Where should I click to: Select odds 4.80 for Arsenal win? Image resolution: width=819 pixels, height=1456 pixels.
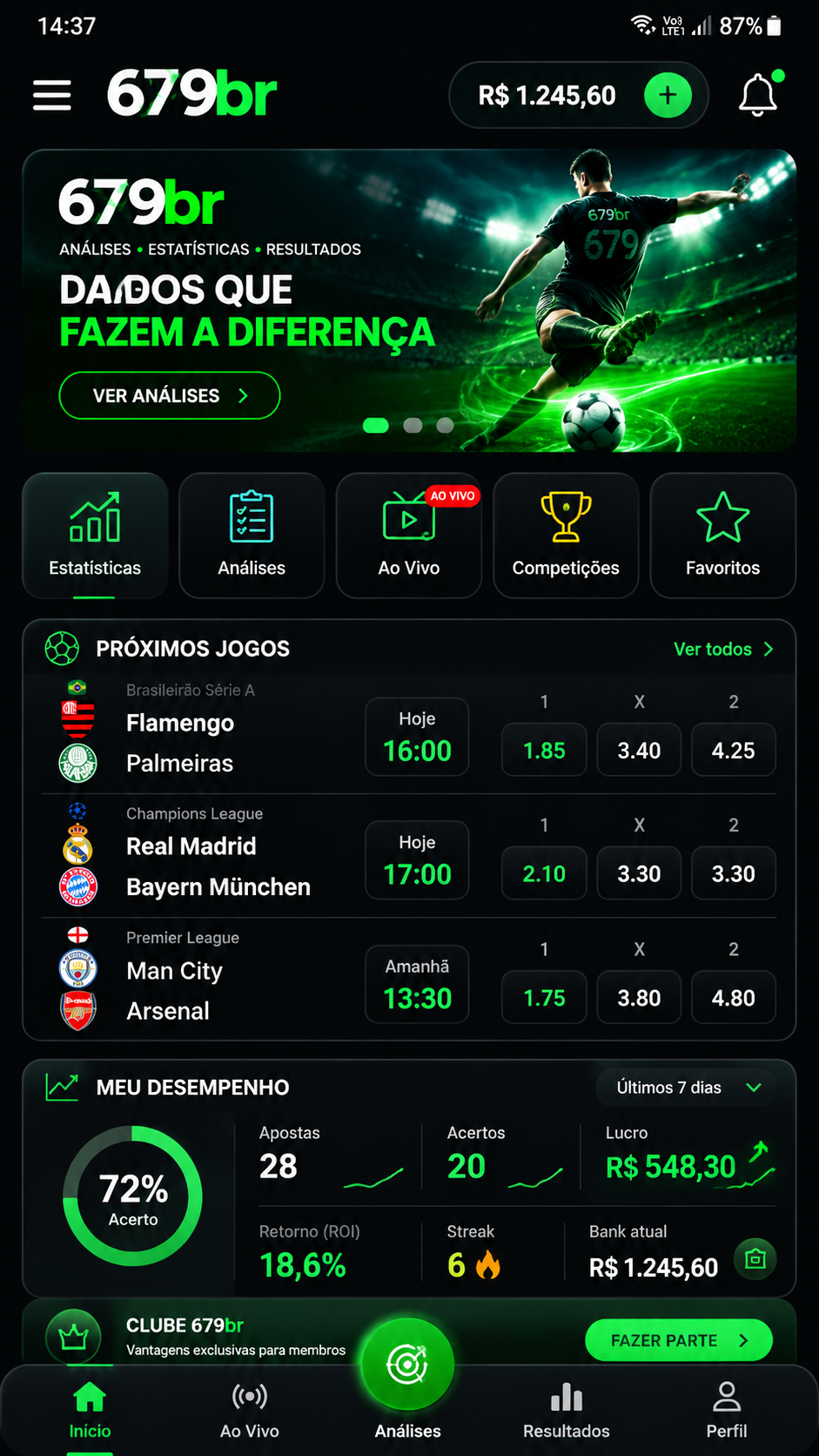pyautogui.click(x=733, y=997)
